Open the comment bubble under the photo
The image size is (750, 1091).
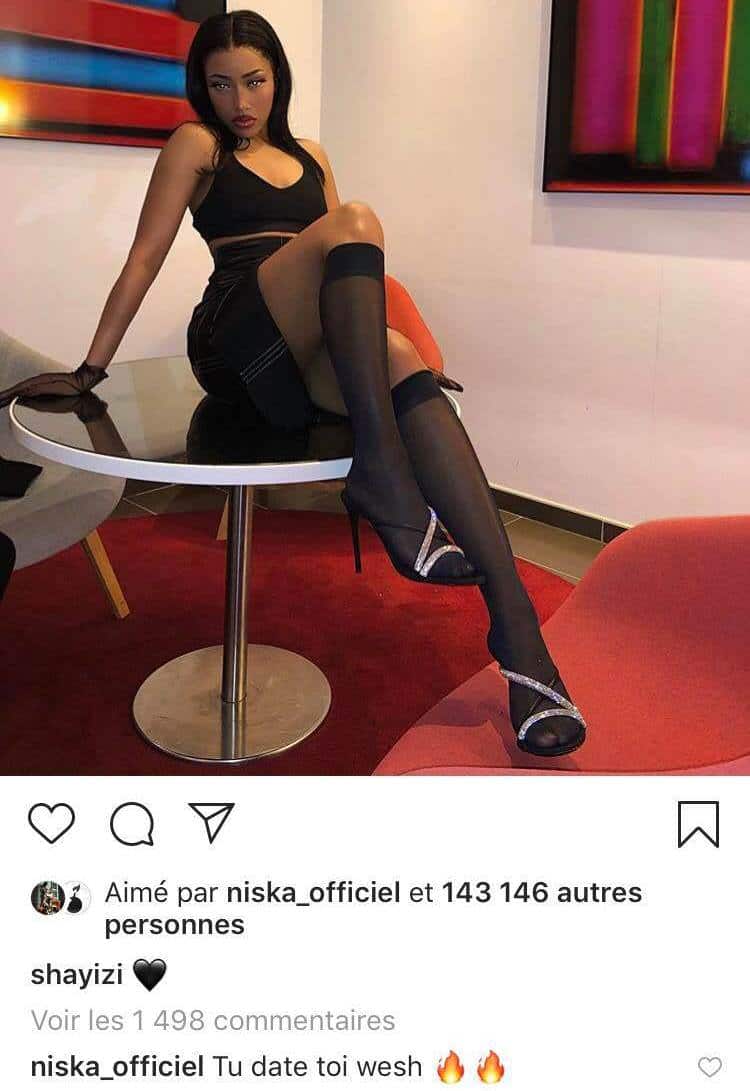pyautogui.click(x=131, y=824)
